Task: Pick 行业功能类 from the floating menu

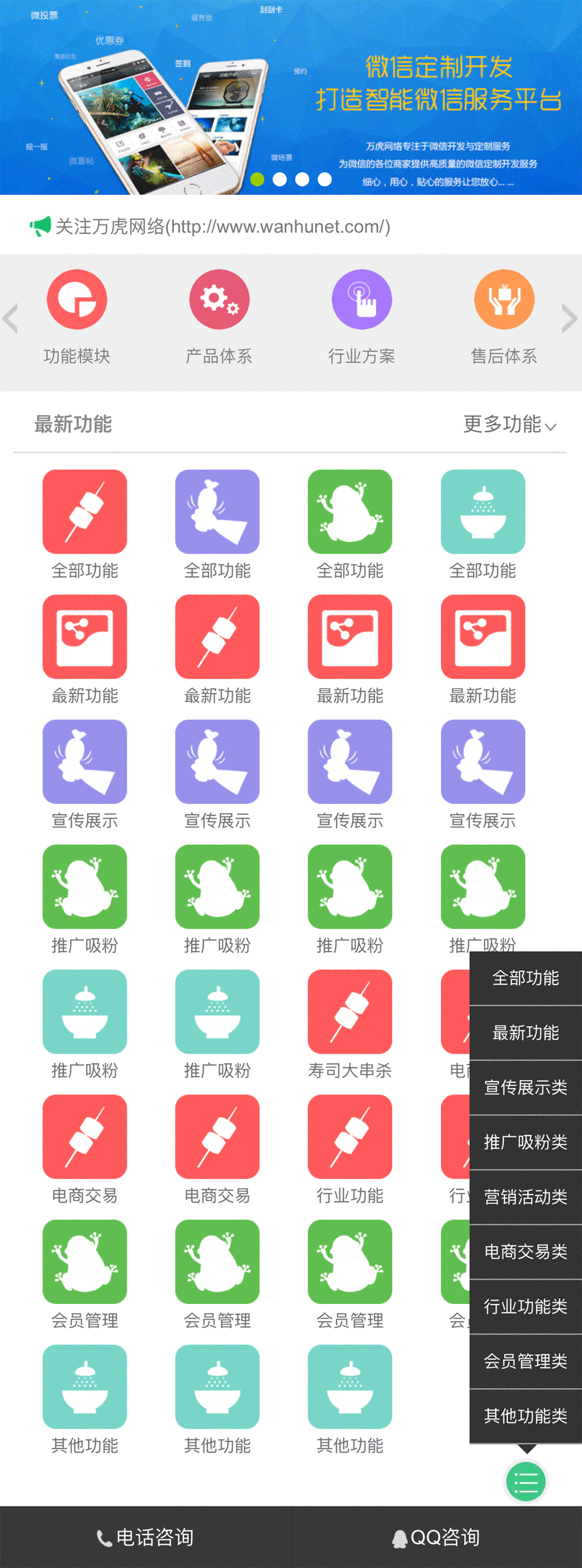Action: tap(526, 1307)
